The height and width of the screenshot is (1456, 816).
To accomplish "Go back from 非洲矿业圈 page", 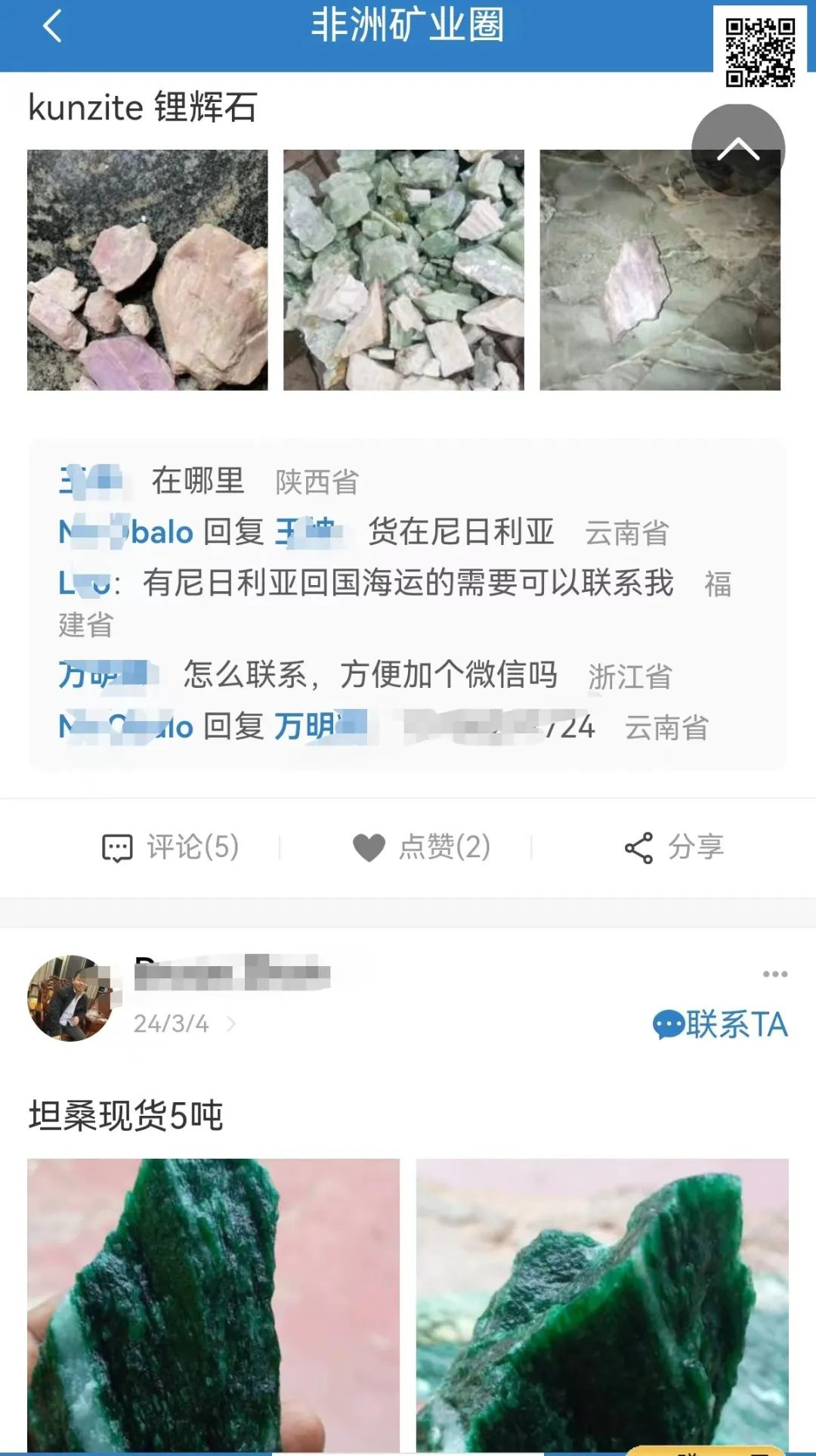I will pos(51,26).
